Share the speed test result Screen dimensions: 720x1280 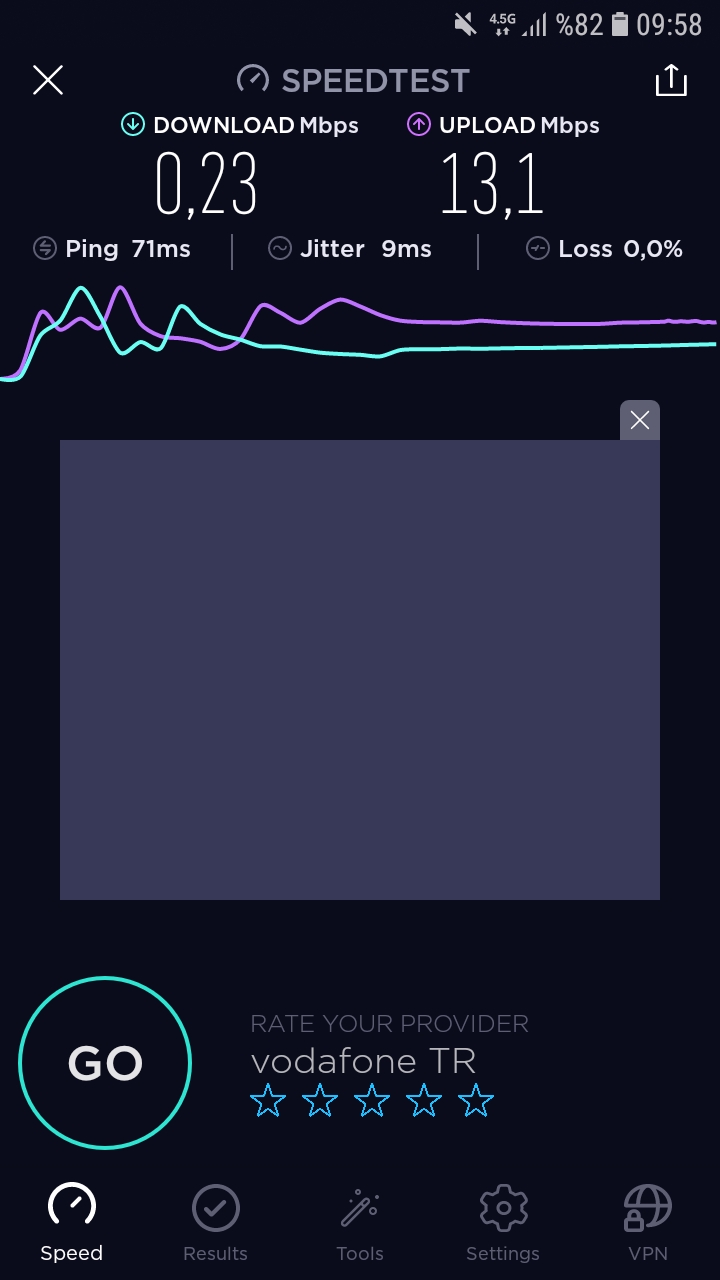pyautogui.click(x=671, y=80)
